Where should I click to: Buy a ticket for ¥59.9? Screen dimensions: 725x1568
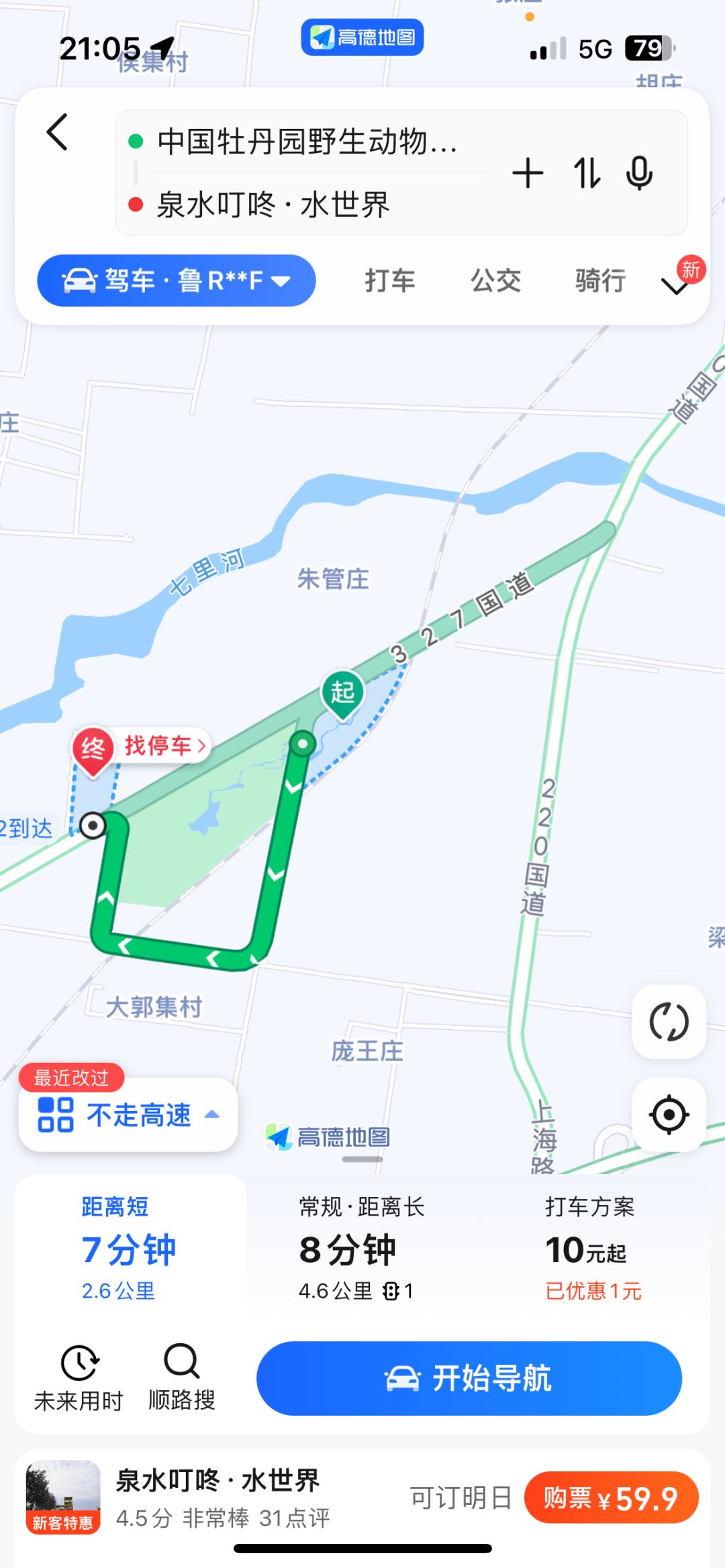tap(611, 1498)
